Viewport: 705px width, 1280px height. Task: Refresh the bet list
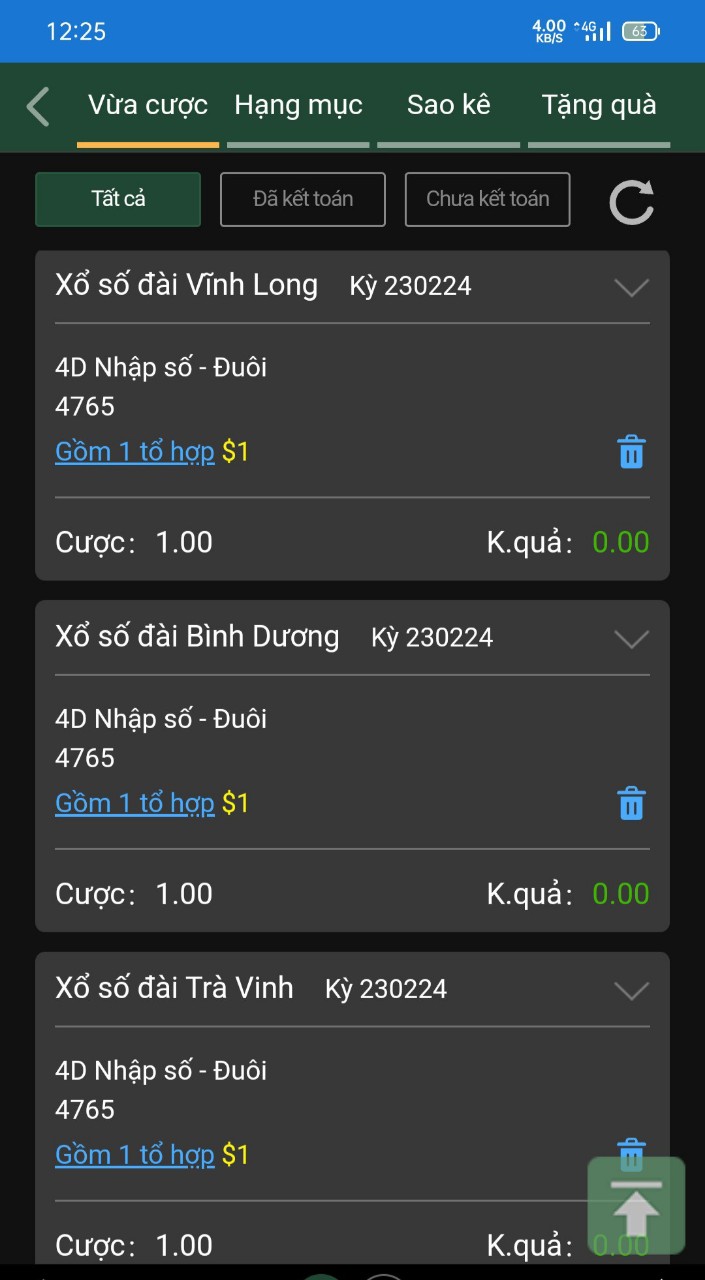pyautogui.click(x=631, y=201)
